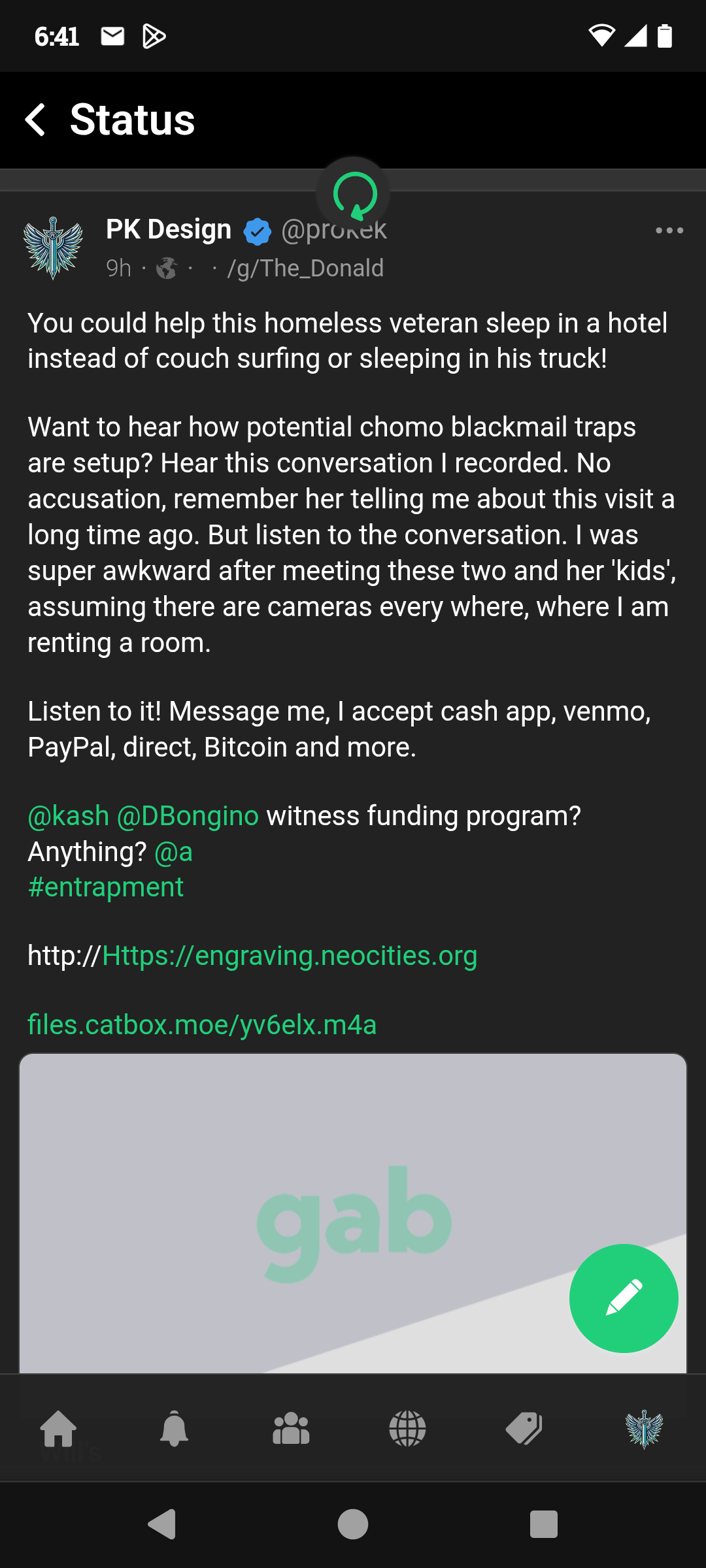Open the engraving.neocities.org link
This screenshot has width=706, height=1568.
290,956
